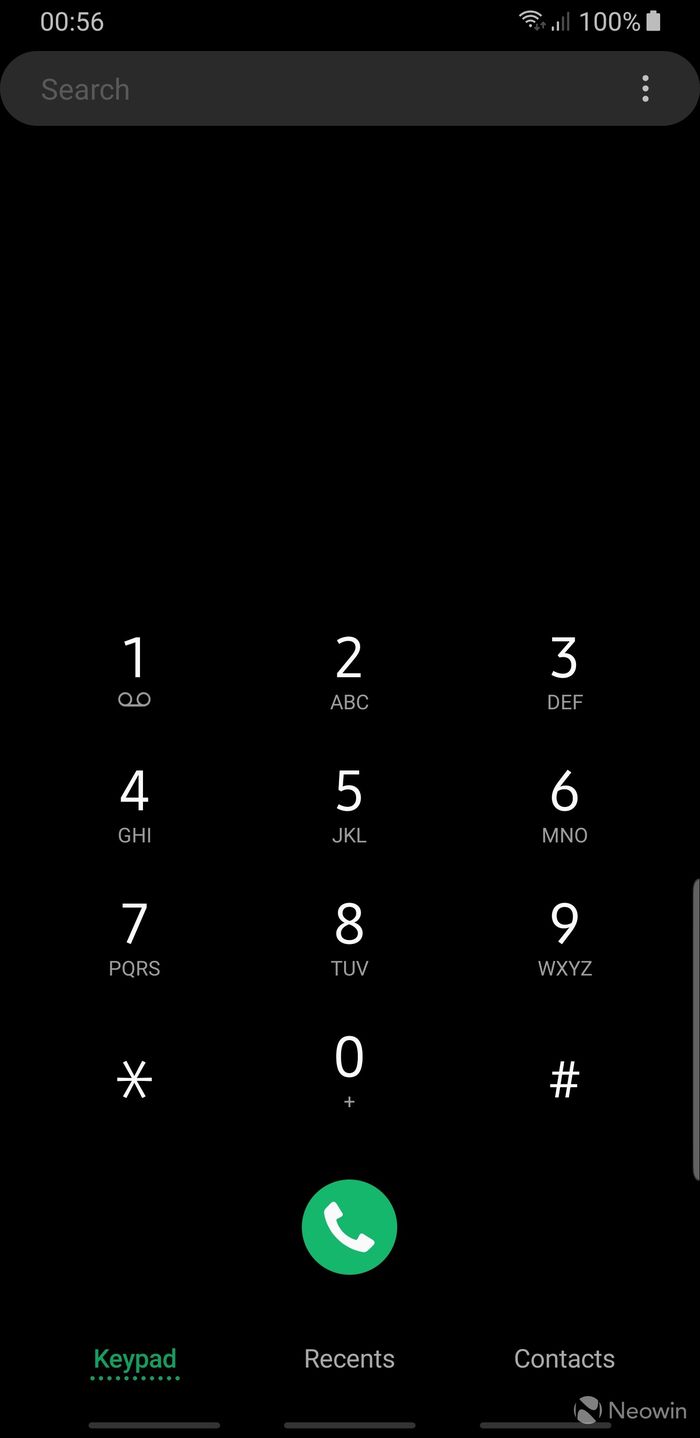Switch to the Contacts tab

pyautogui.click(x=564, y=1359)
